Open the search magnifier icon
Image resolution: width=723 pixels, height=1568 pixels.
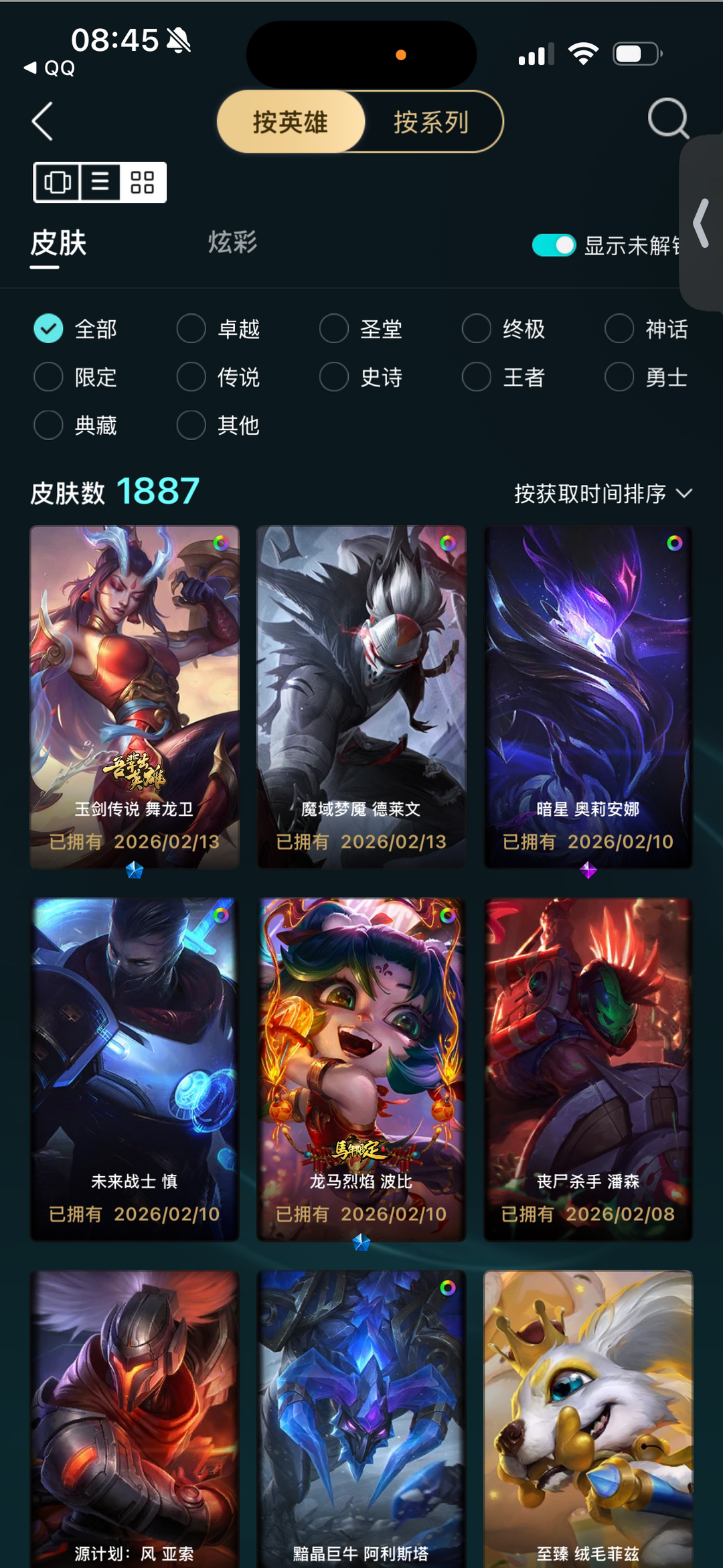(x=667, y=119)
